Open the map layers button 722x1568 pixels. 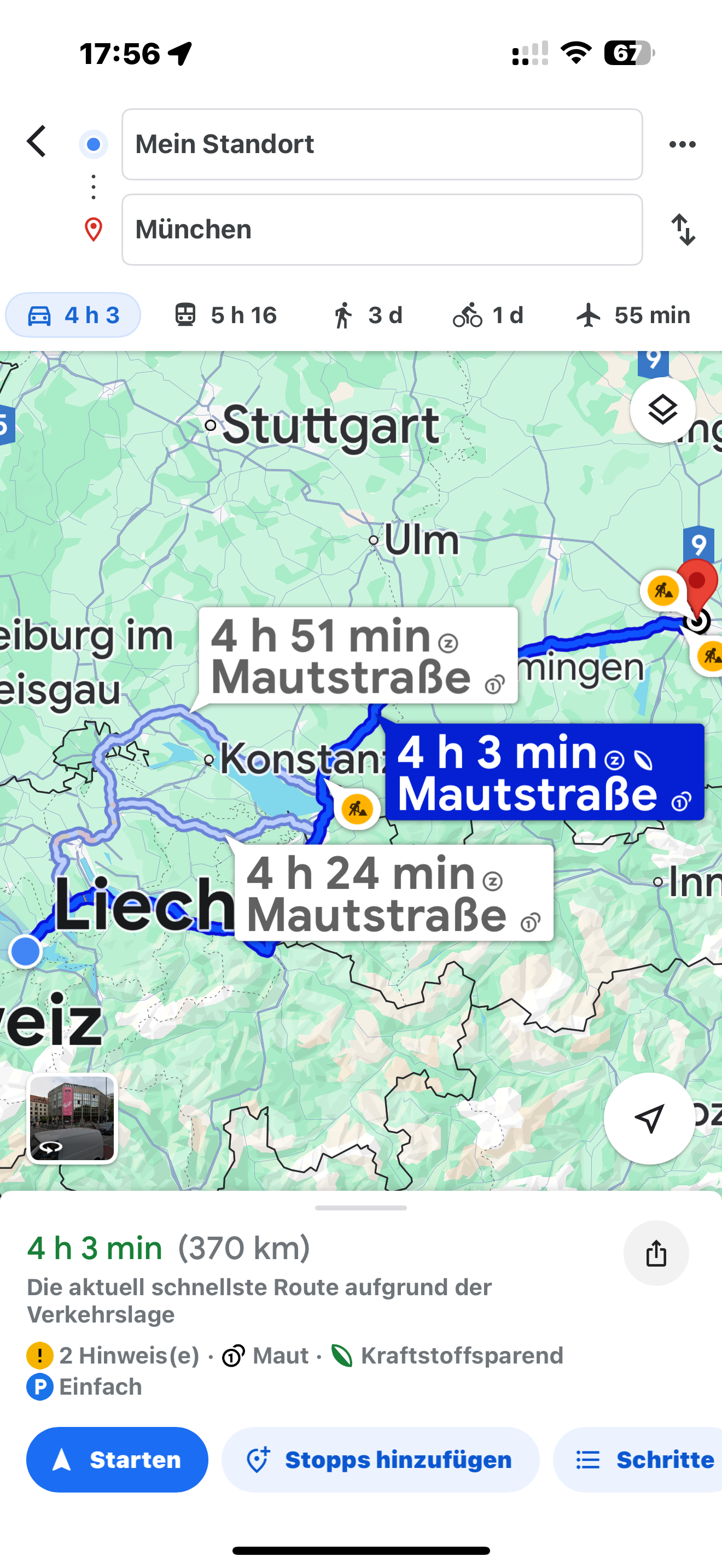click(x=662, y=409)
